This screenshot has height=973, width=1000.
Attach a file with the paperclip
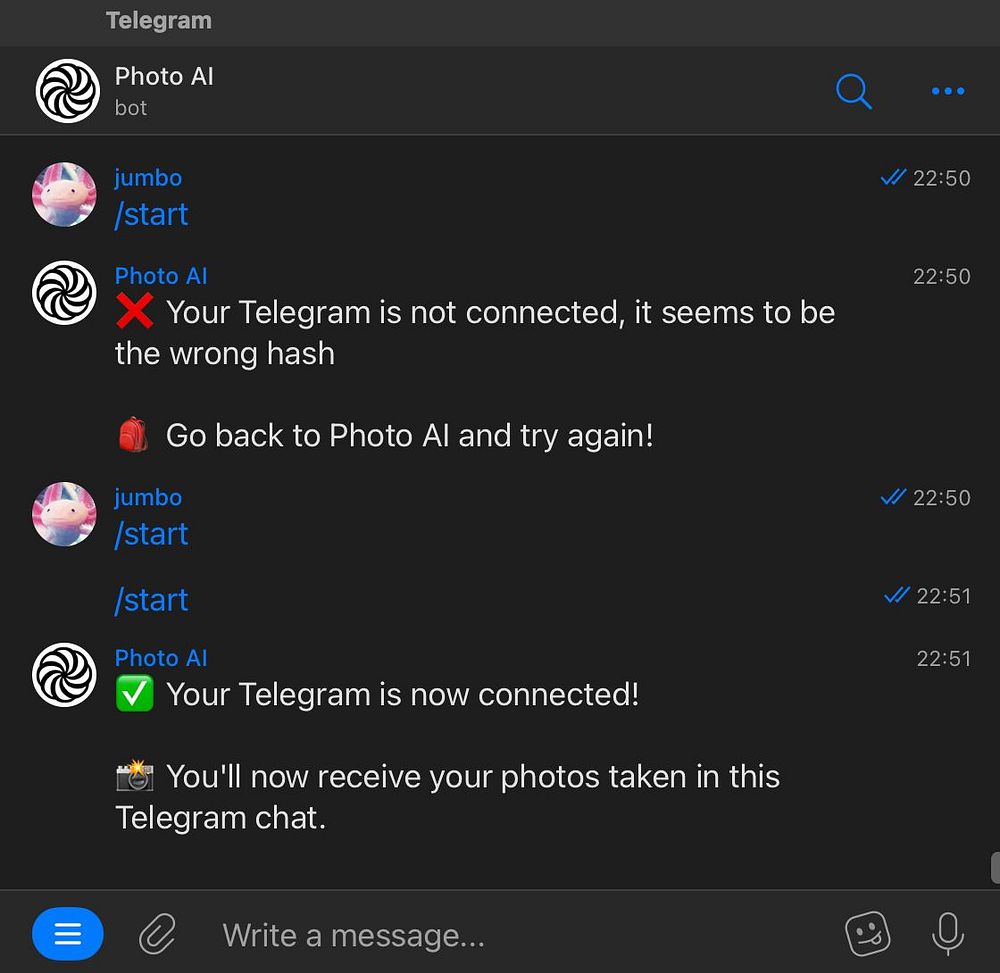coord(157,935)
